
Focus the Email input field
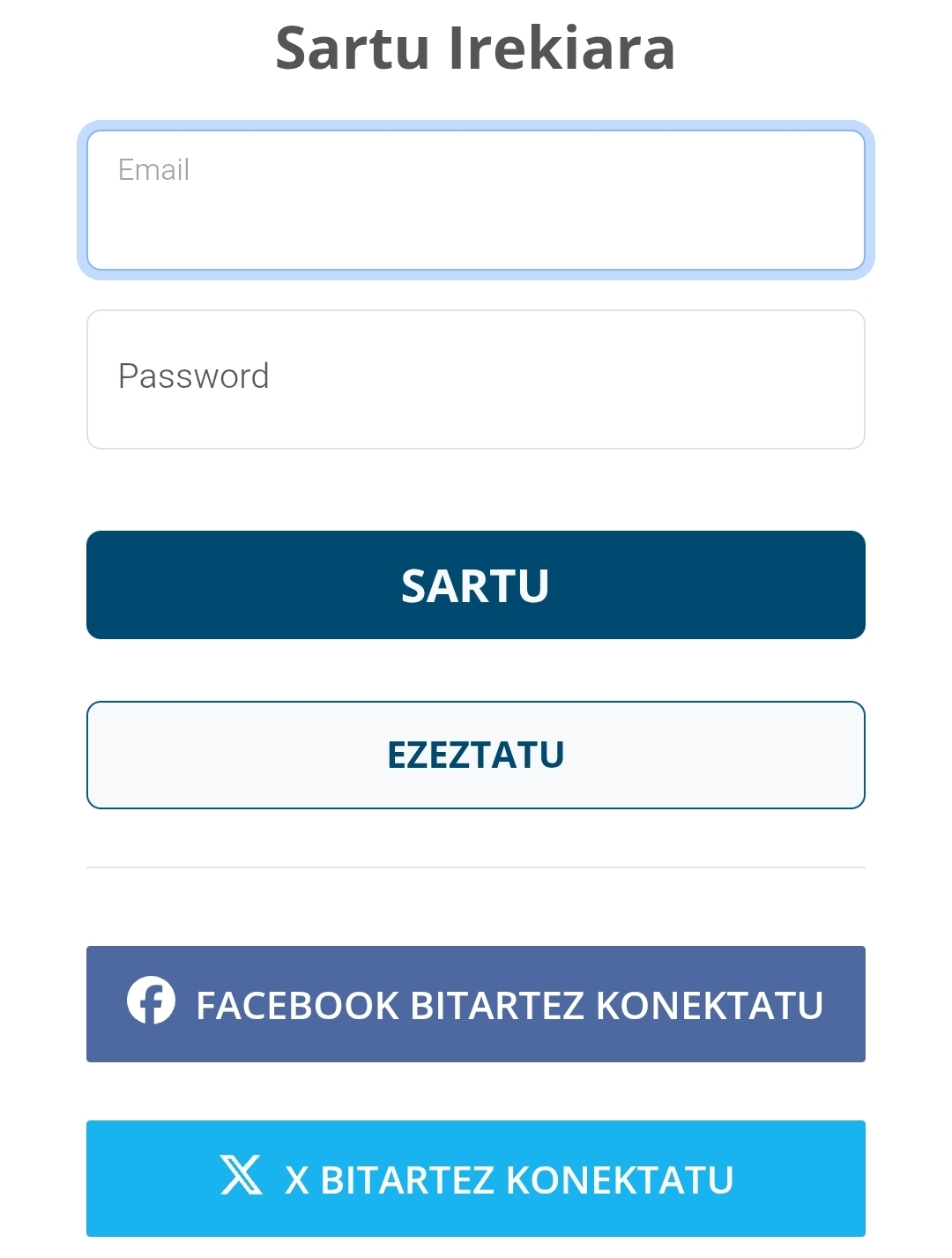click(x=476, y=200)
